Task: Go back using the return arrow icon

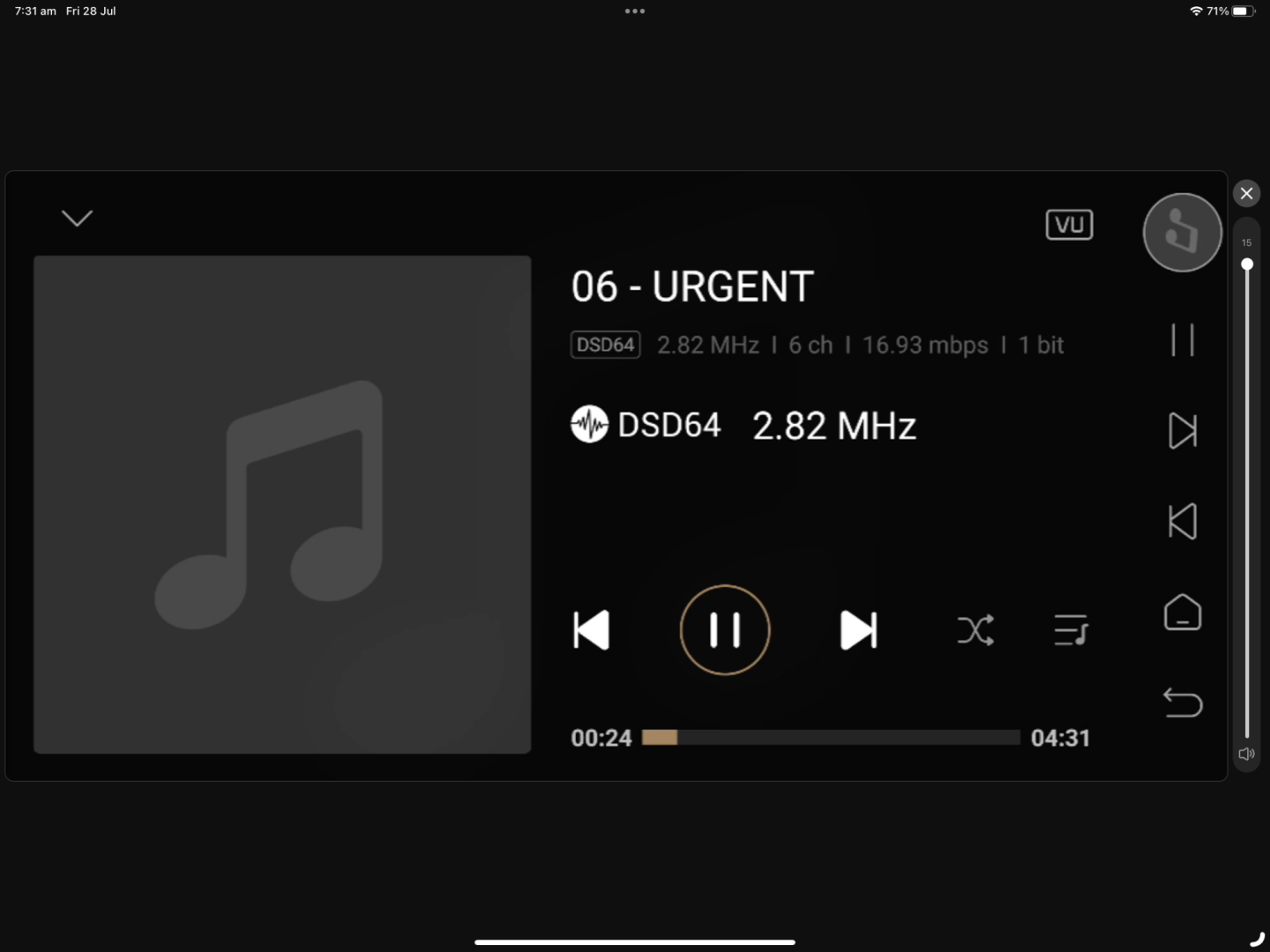Action: click(1182, 703)
